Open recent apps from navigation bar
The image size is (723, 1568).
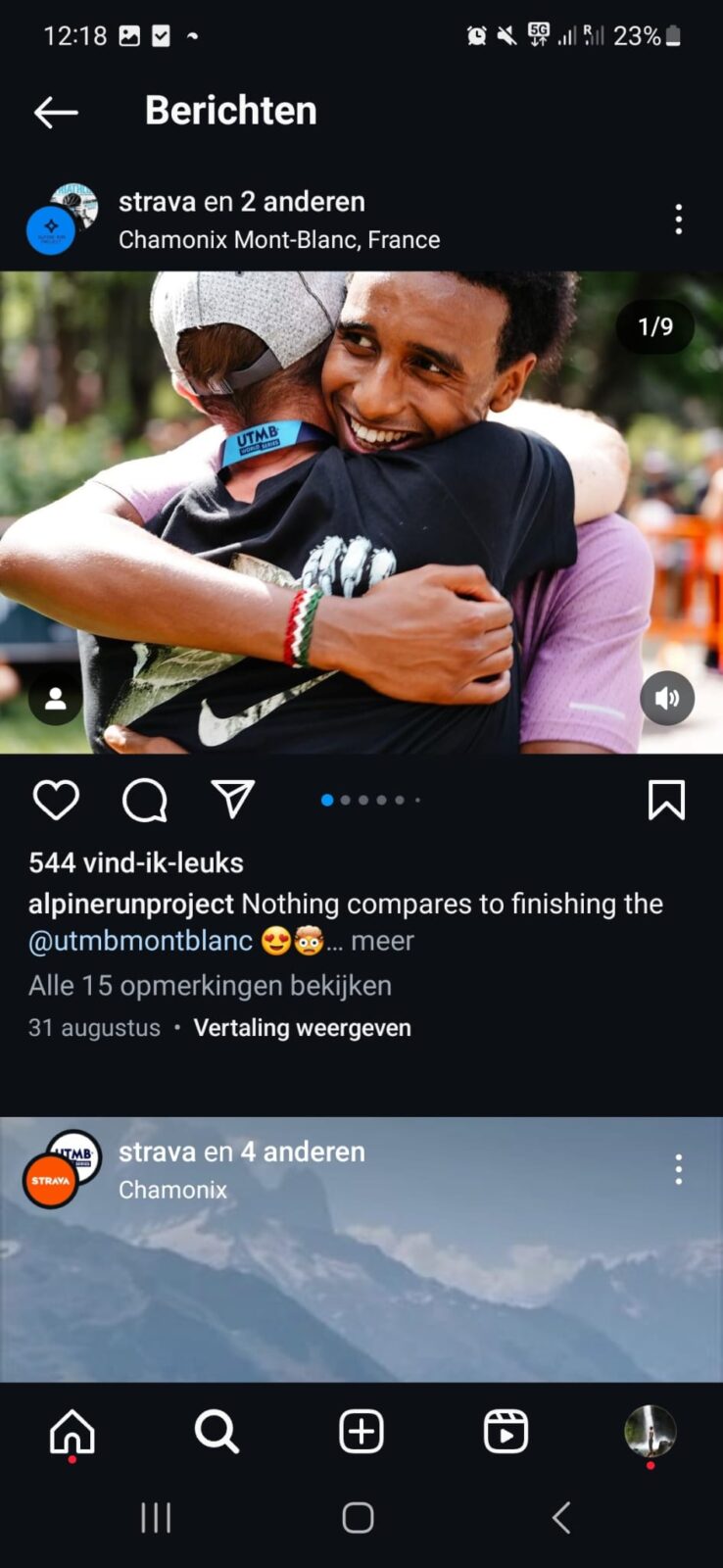click(x=156, y=1518)
